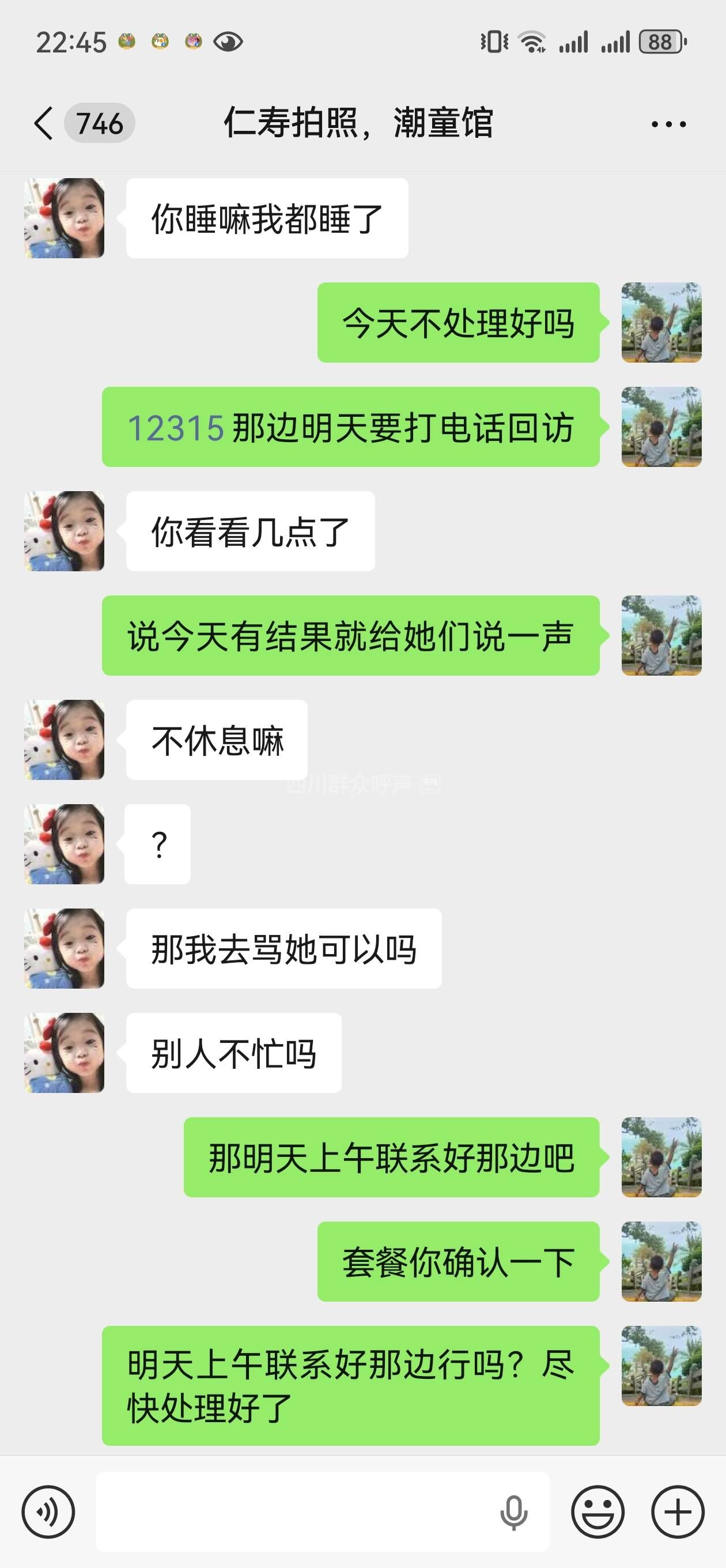Open my avatar beside 今天不处理好吗
The image size is (726, 1568).
[x=661, y=323]
